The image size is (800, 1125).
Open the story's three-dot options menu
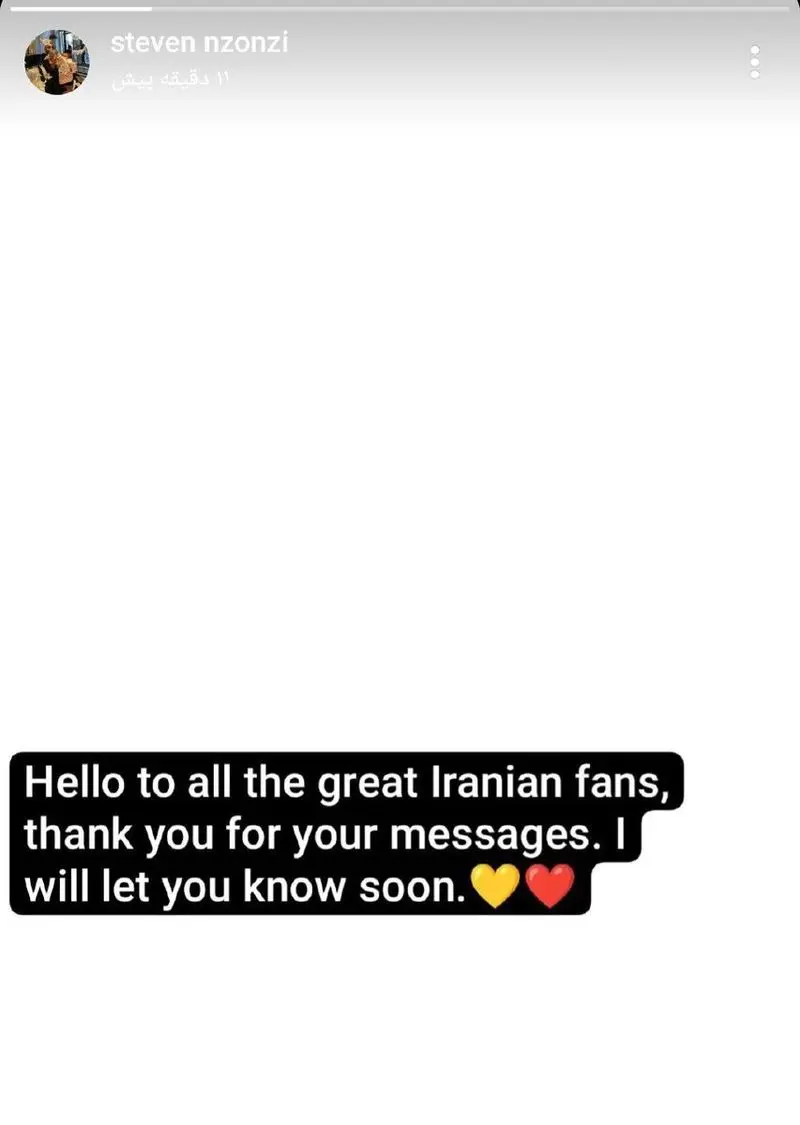tap(755, 62)
